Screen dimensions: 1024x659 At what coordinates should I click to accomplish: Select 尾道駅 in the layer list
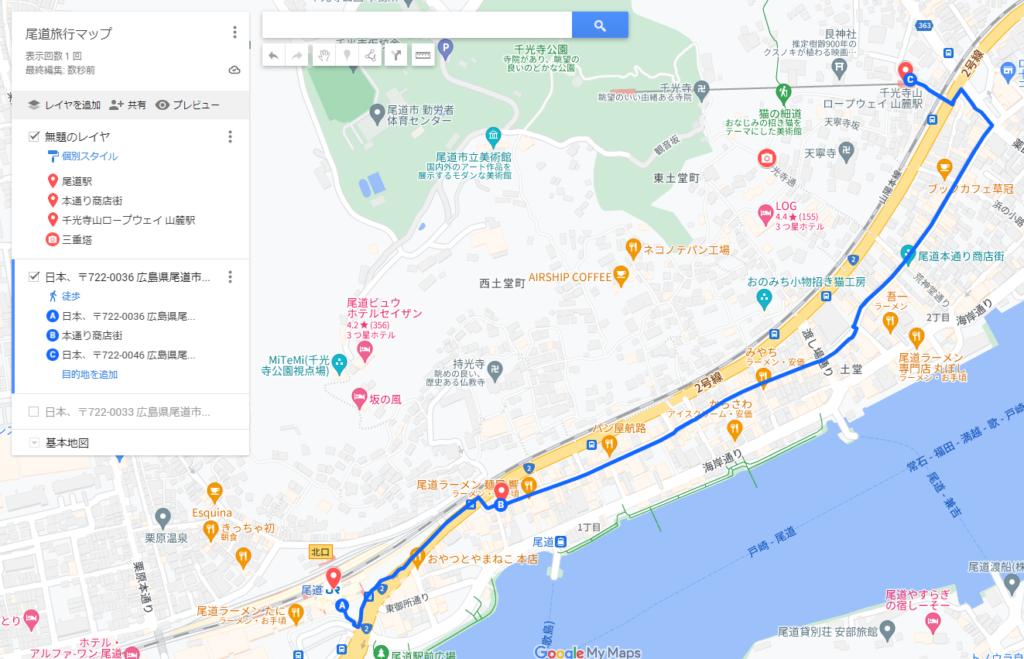tap(76, 181)
